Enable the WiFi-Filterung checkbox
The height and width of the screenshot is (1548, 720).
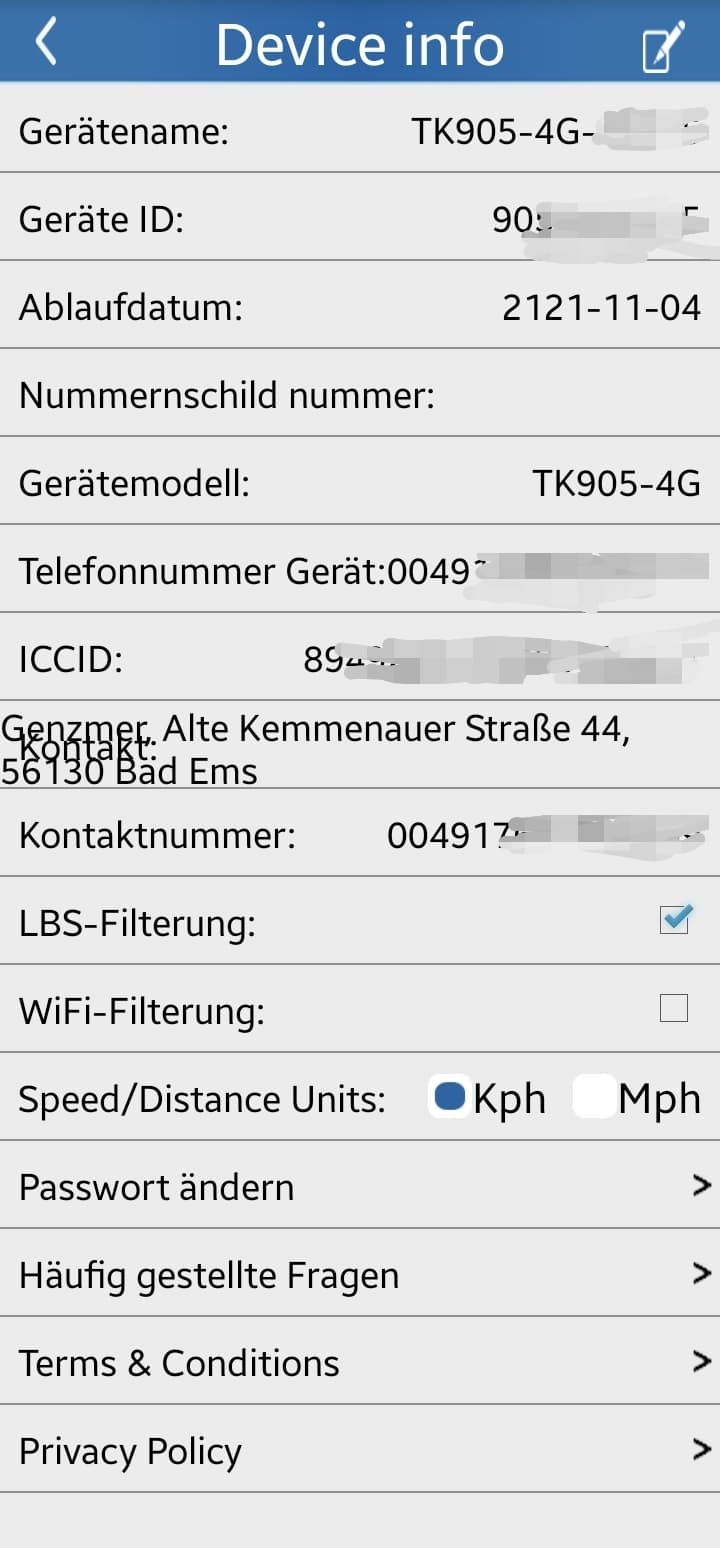[x=674, y=1009]
